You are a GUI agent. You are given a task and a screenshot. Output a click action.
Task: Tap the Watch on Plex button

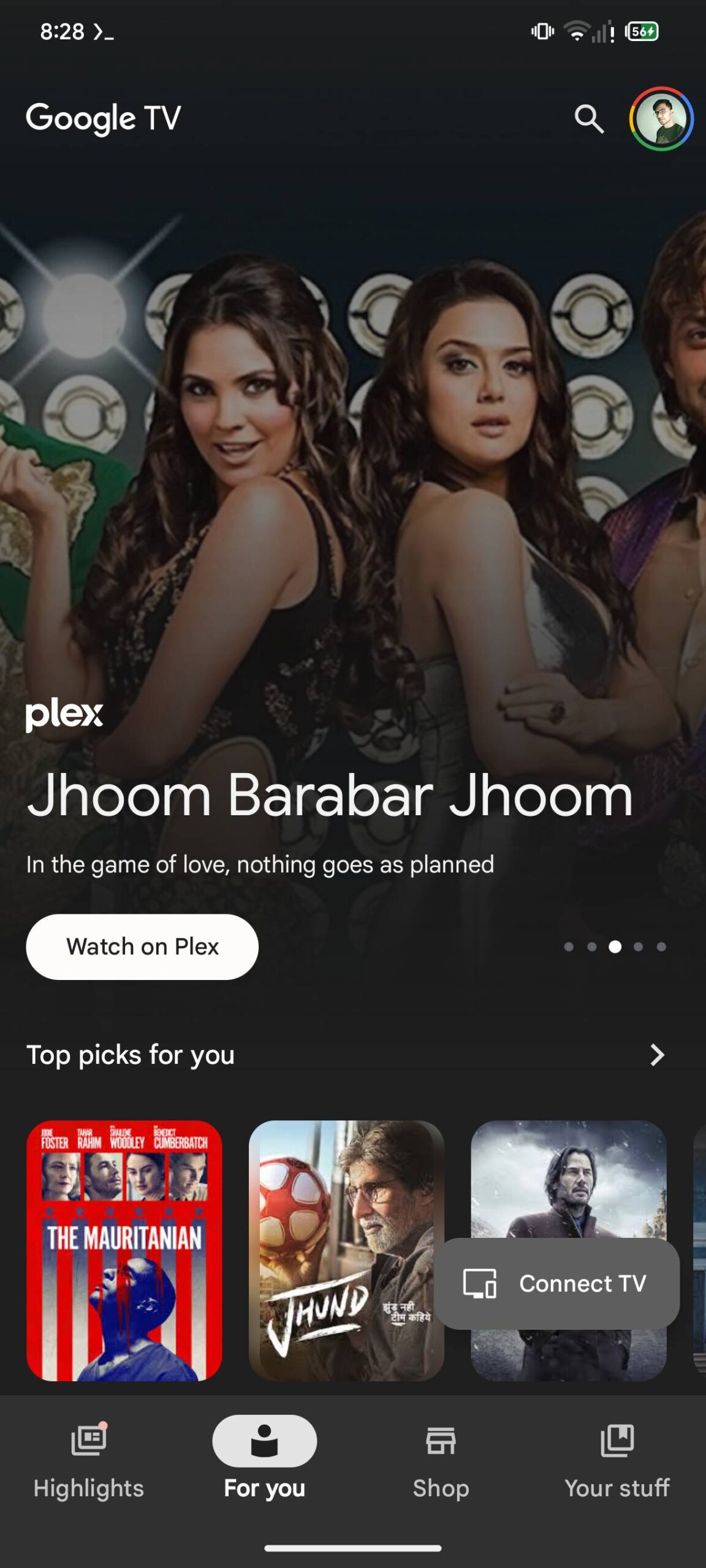coord(142,946)
